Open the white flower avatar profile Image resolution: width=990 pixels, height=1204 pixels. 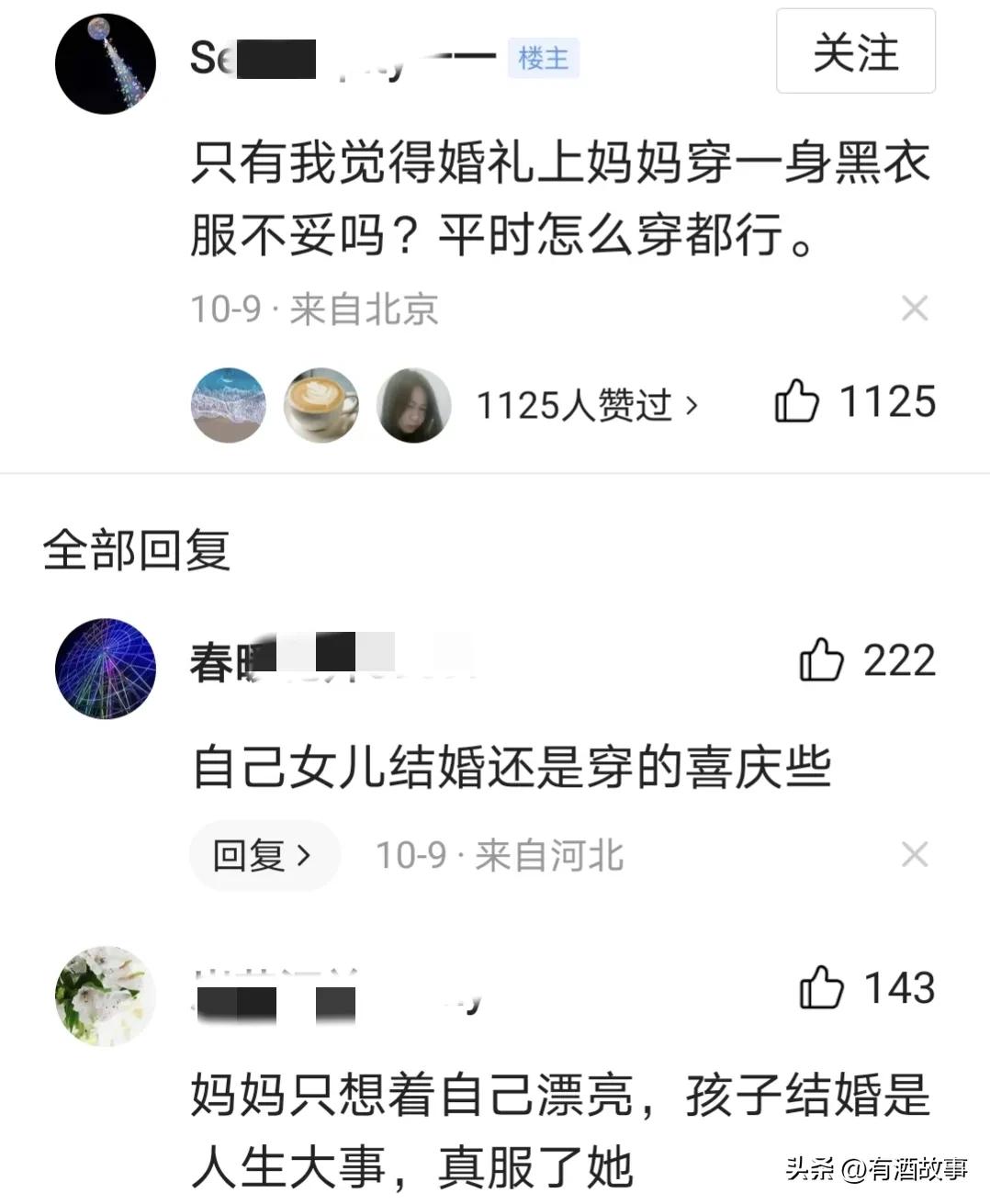[106, 996]
